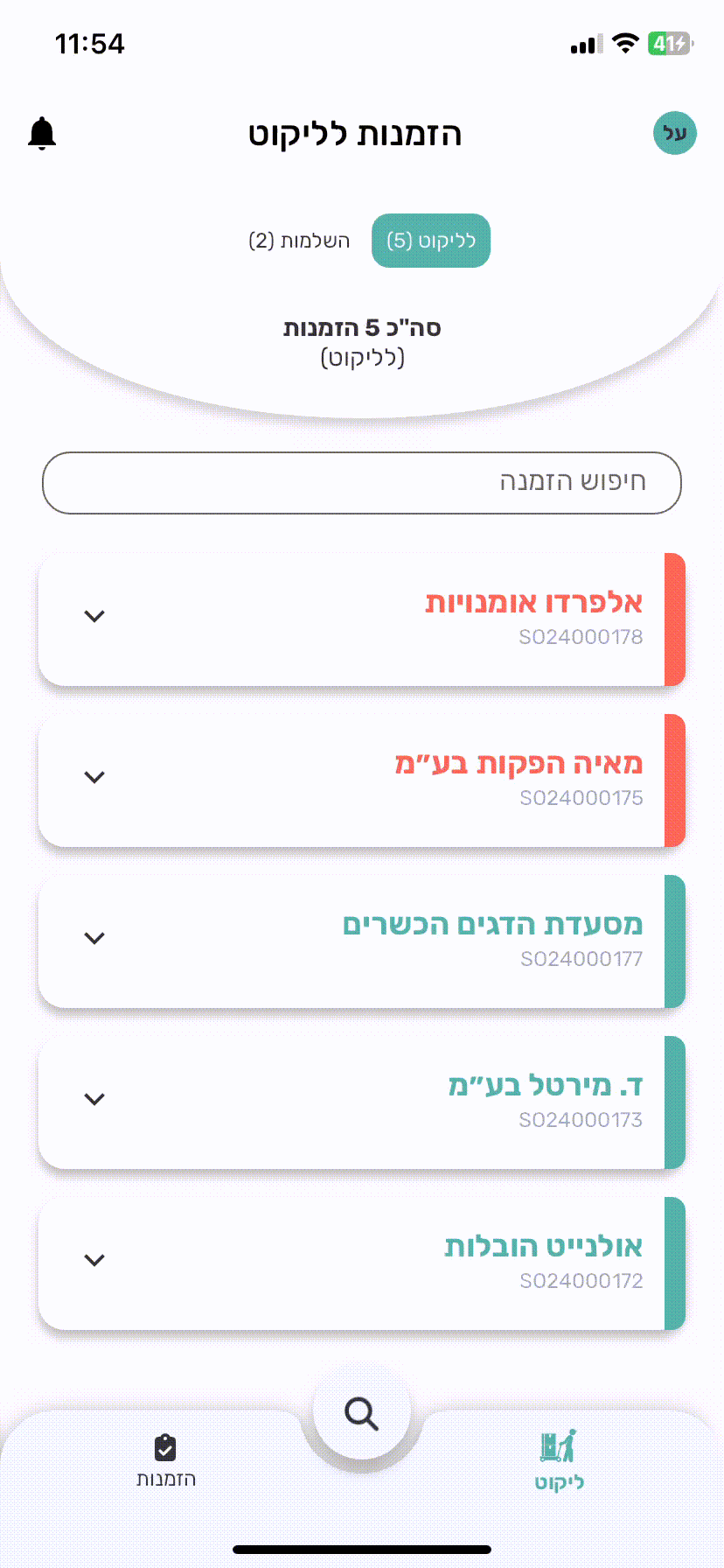This screenshot has width=724, height=1568.
Task: Toggle the green status stripe on SO24000177
Action: 674,937
